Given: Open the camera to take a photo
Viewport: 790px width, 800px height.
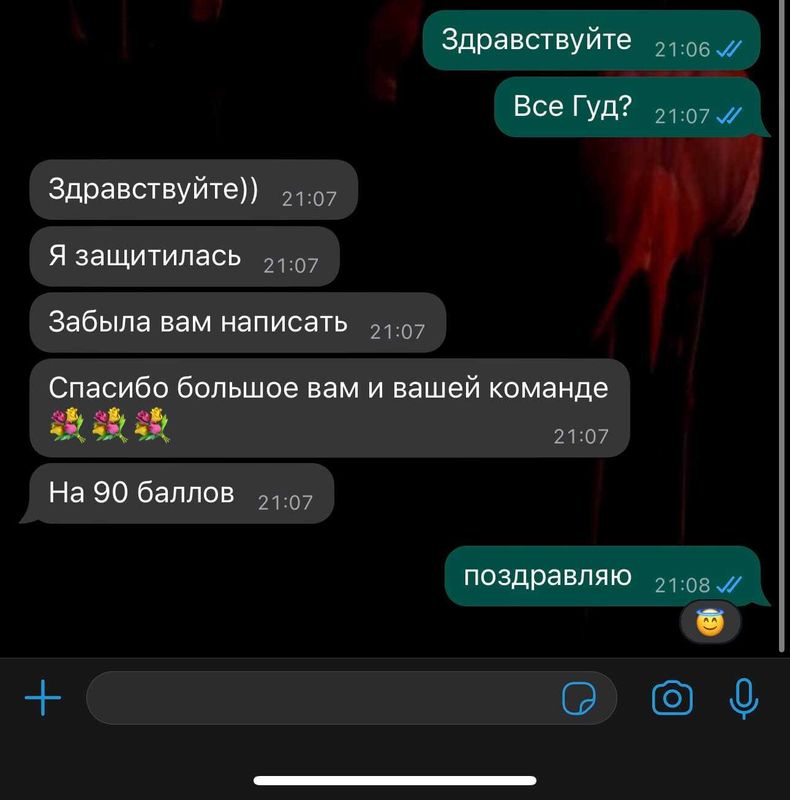Looking at the screenshot, I should [672, 698].
